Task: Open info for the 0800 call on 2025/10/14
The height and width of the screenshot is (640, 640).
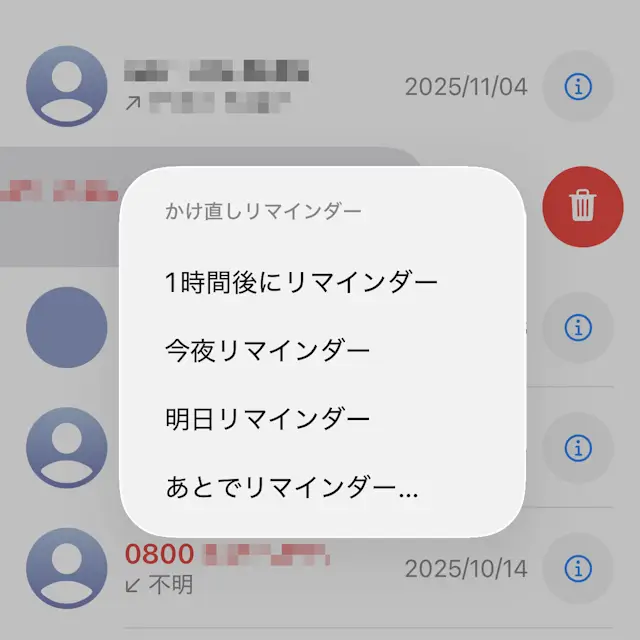Action: pyautogui.click(x=578, y=569)
